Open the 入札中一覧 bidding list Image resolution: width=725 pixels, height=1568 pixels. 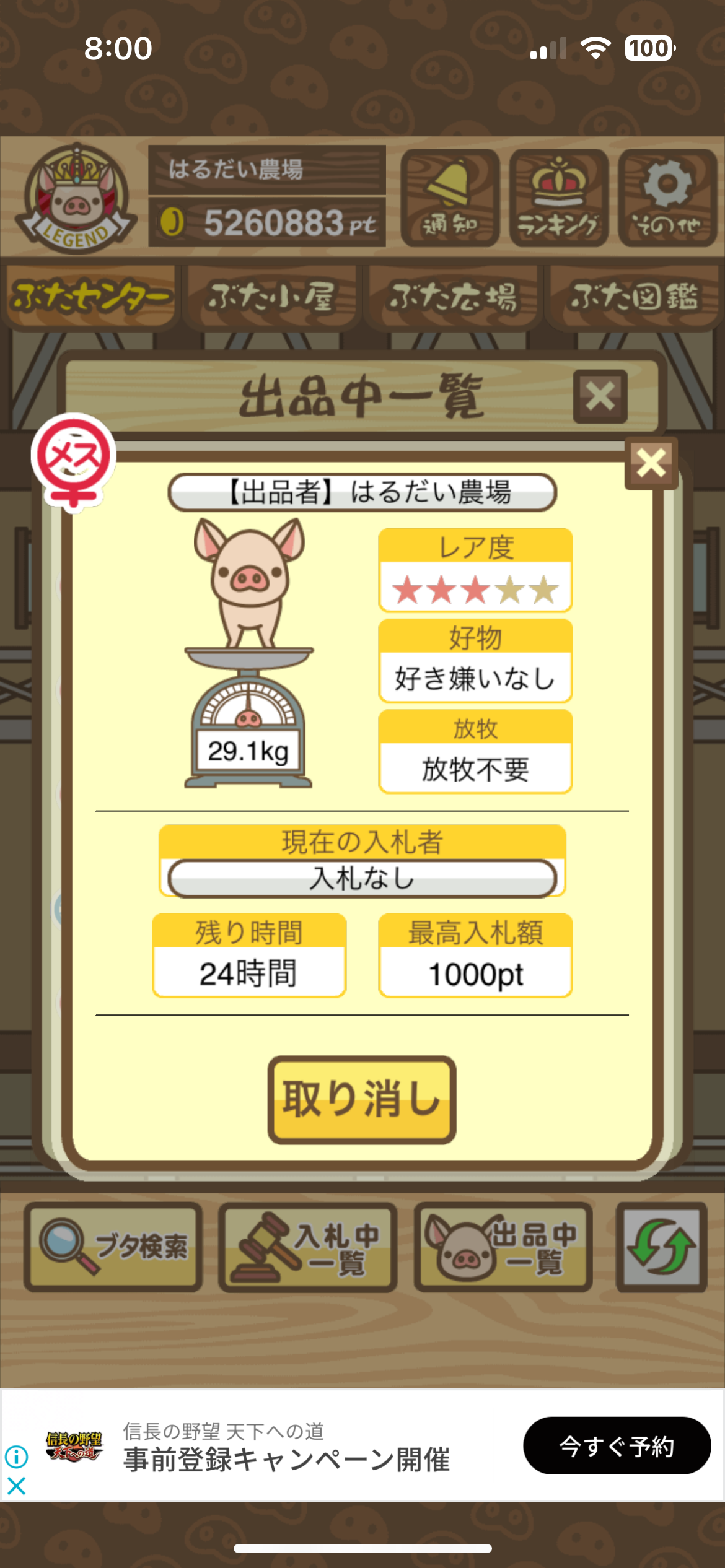pos(308,1247)
